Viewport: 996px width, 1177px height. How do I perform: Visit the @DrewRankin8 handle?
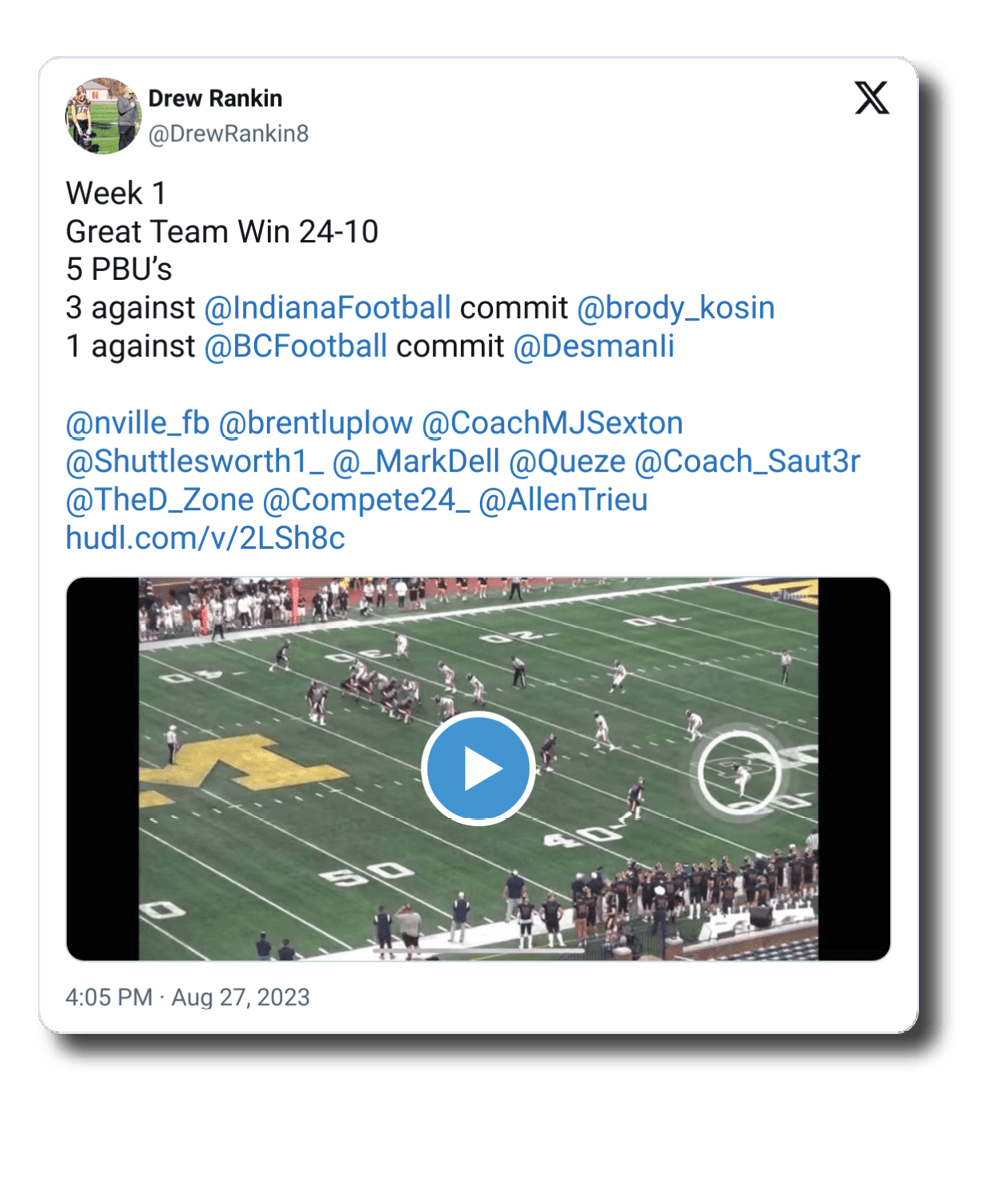pos(228,134)
